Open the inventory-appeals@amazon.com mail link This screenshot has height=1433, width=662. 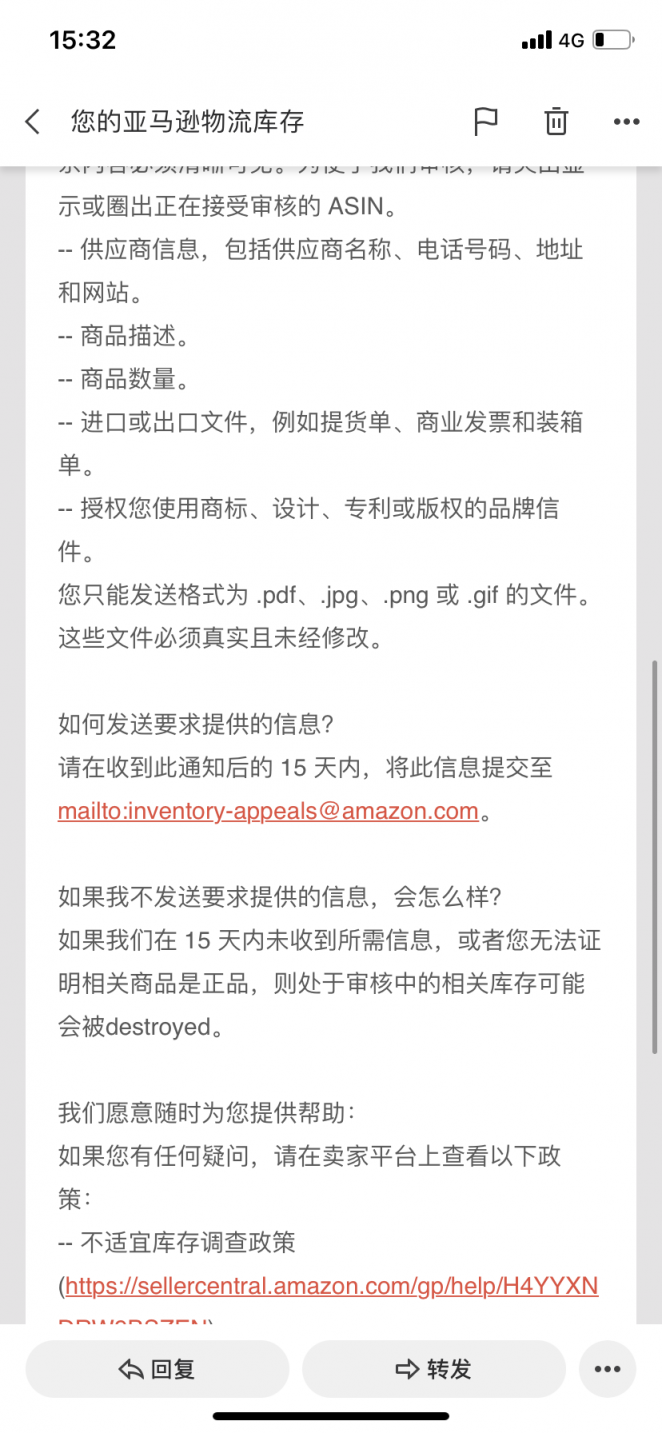[x=268, y=811]
